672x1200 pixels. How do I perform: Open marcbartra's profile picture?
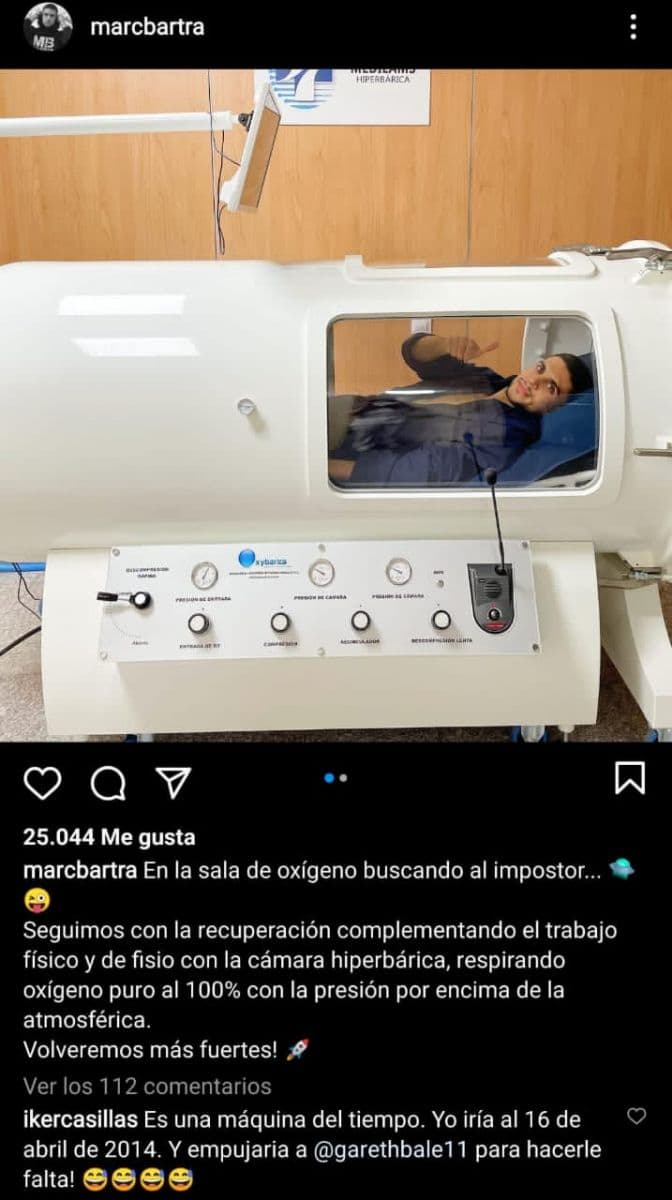47,27
